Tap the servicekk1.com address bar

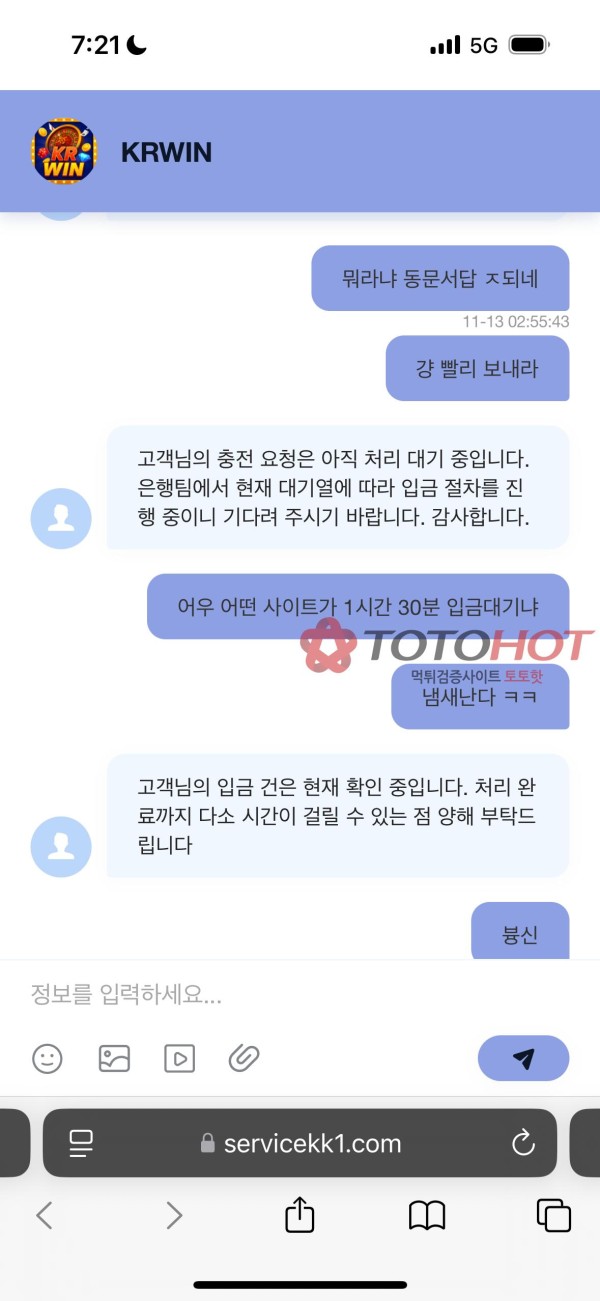[300, 1143]
